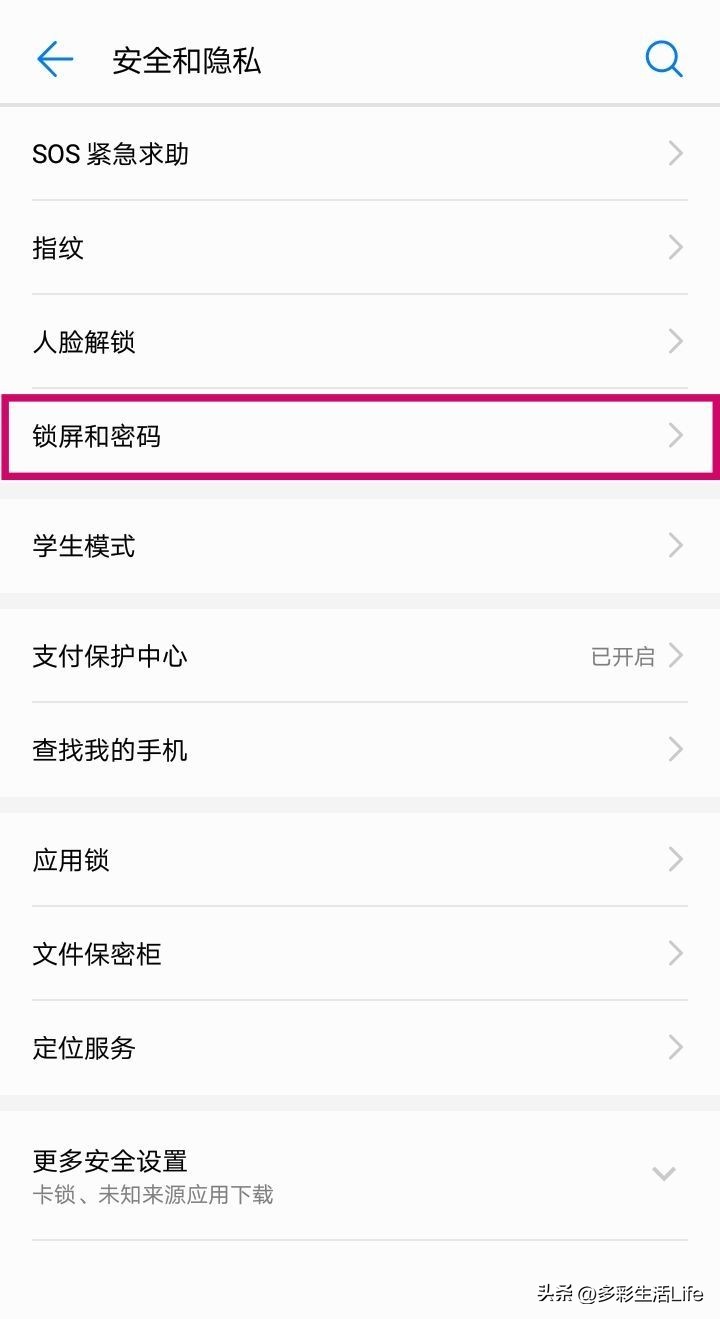Image resolution: width=720 pixels, height=1319 pixels.
Task: Open 定位服务 settings
Action: (x=360, y=1048)
